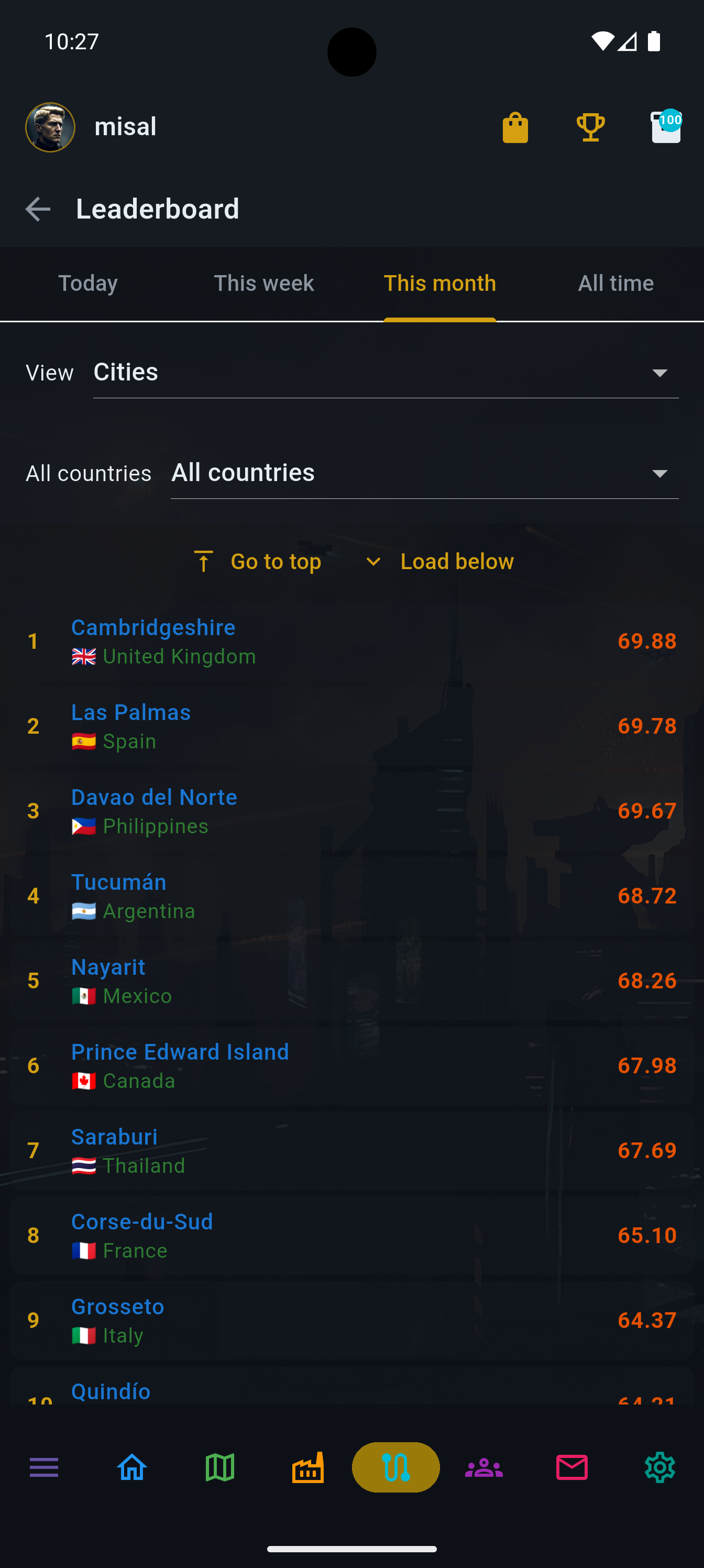View the Prince Edward Island entry
This screenshot has height=1568, width=704.
(x=180, y=1052)
